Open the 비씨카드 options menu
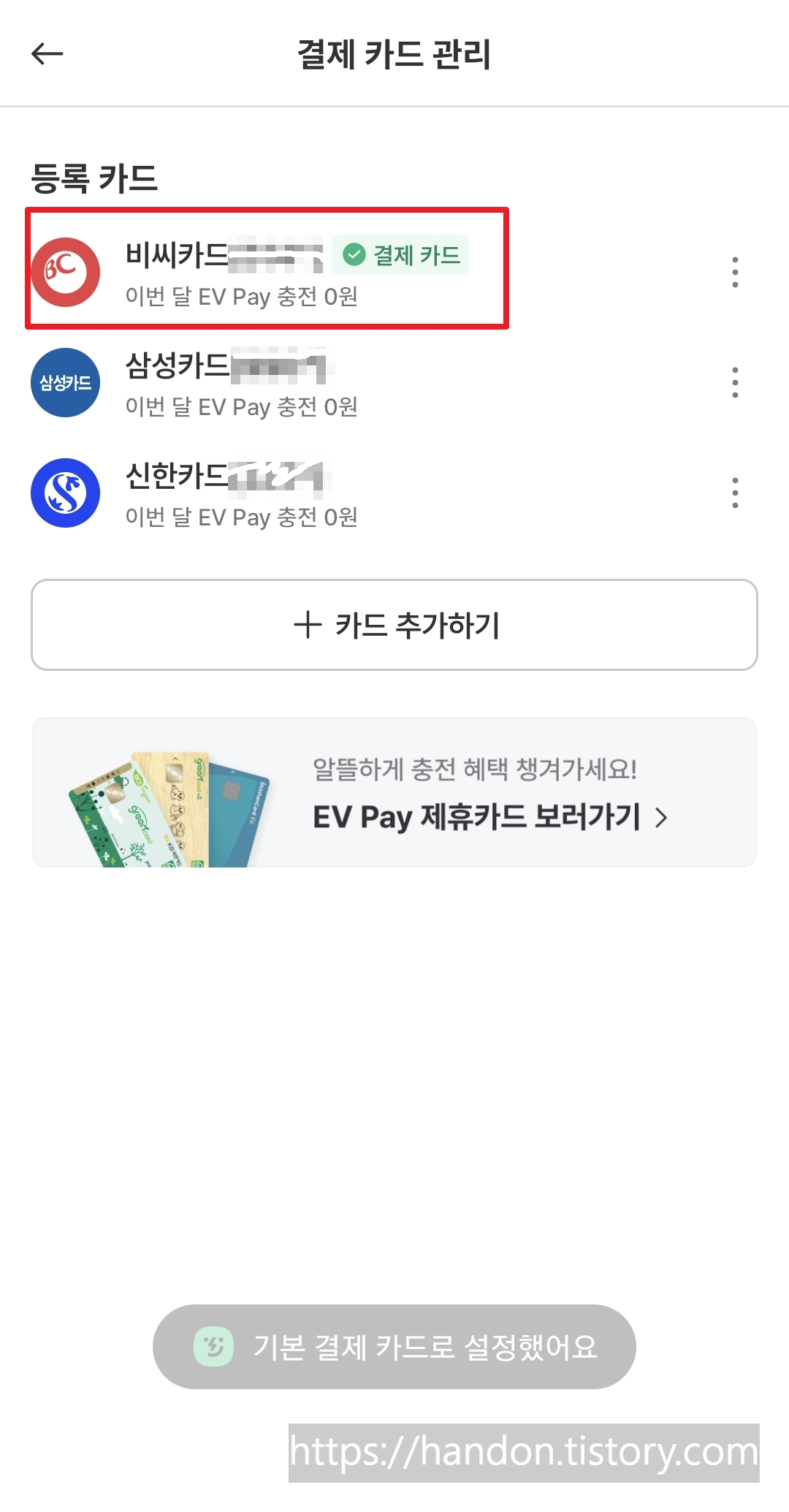This screenshot has height=1512, width=789. (735, 272)
